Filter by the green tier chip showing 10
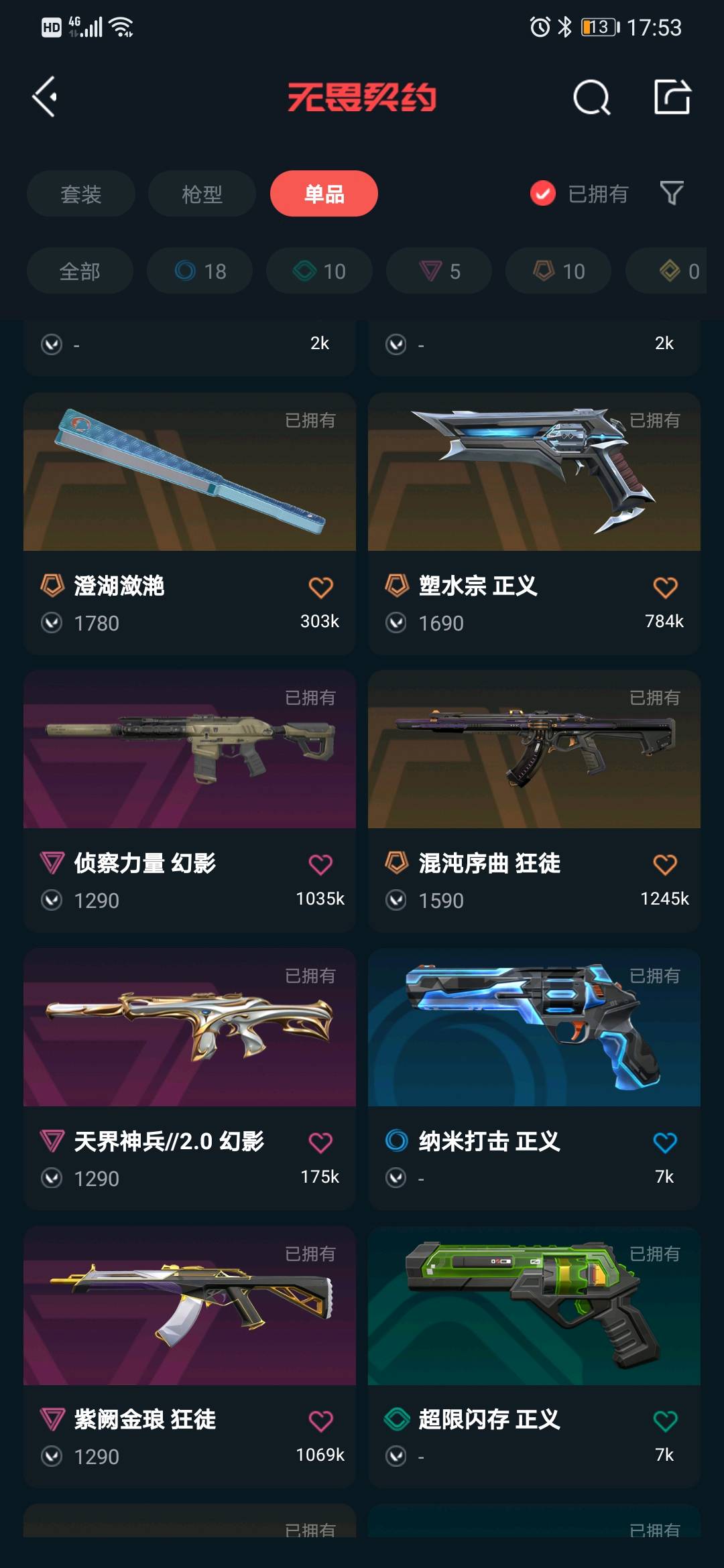The height and width of the screenshot is (1568, 724). coord(319,271)
